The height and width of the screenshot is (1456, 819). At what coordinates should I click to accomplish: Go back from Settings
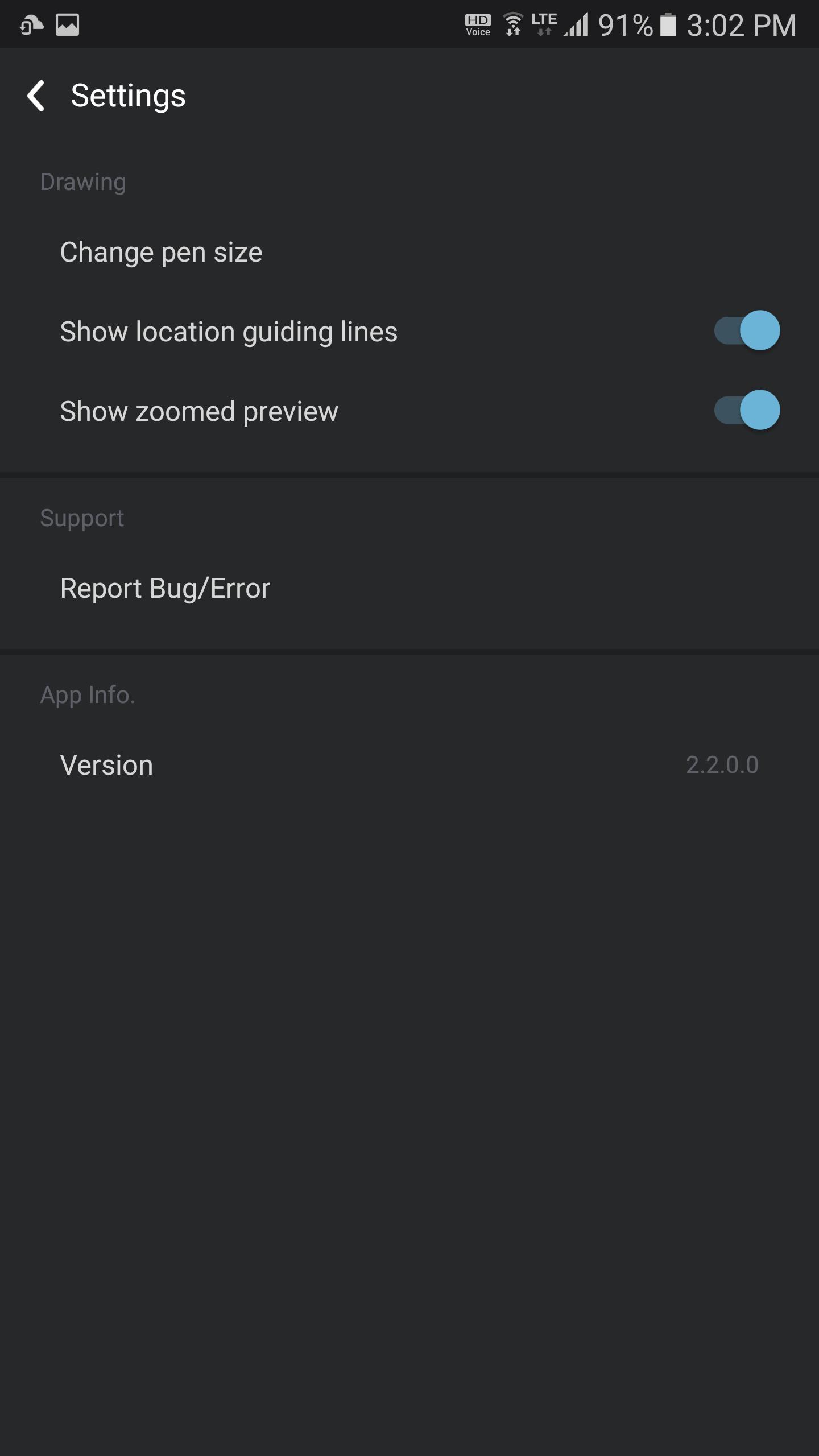36,96
